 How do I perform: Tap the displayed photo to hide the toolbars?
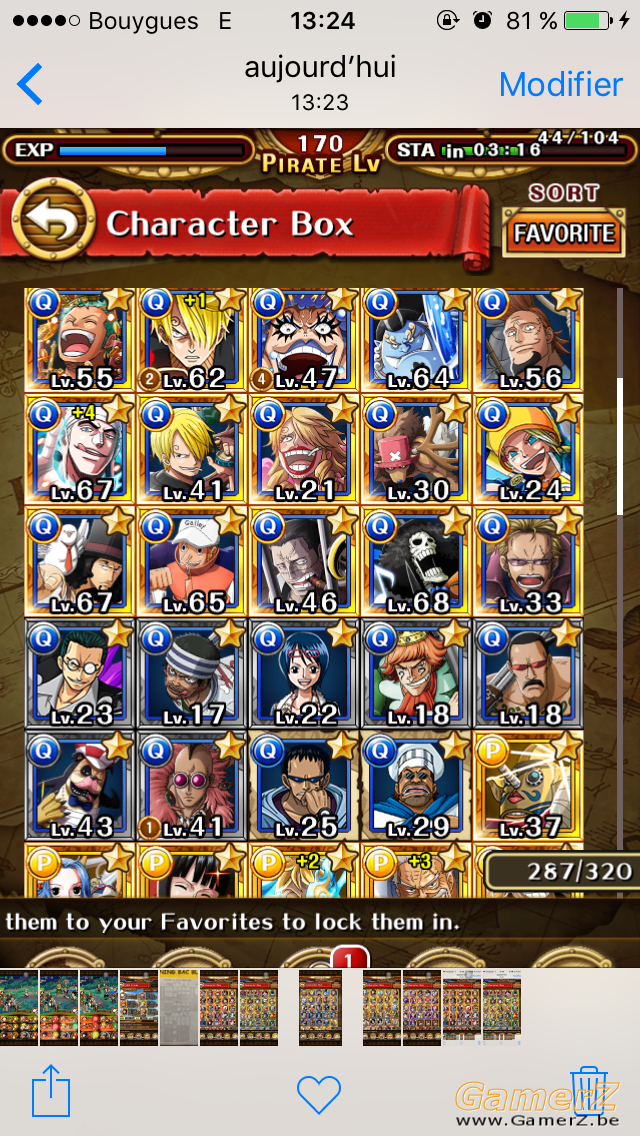(x=320, y=547)
